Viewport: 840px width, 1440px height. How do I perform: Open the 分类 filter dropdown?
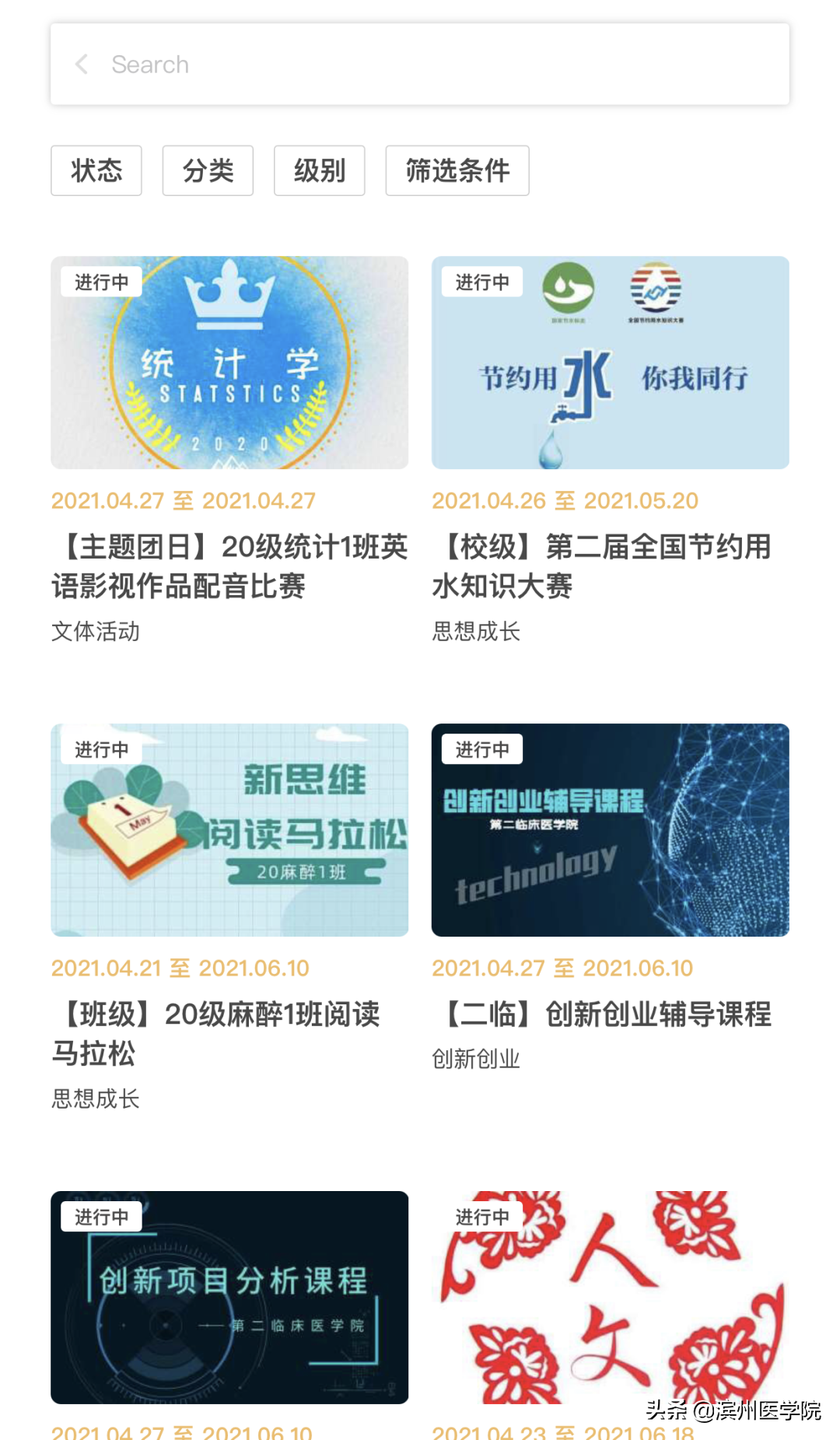[208, 170]
